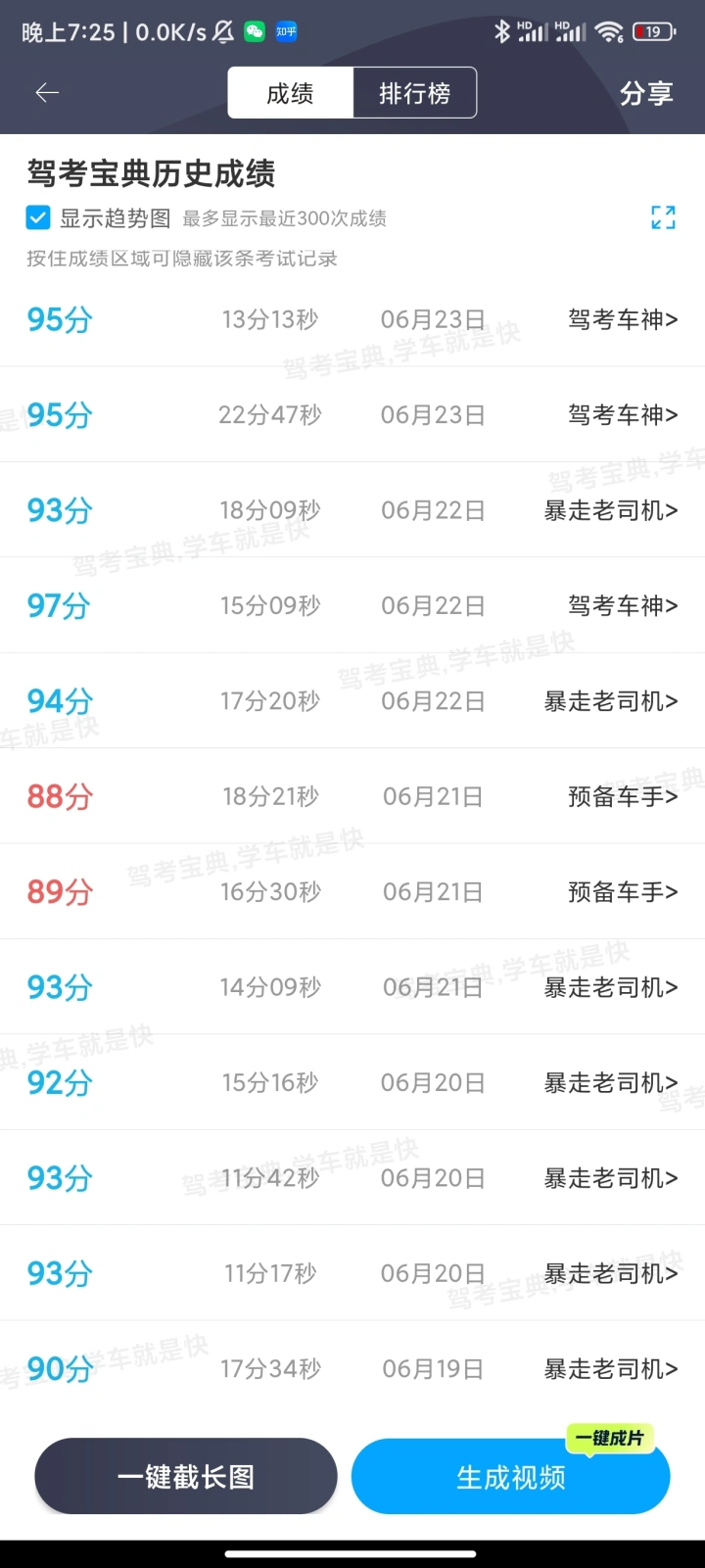
Task: Go back using the top-left arrow
Action: pos(47,93)
